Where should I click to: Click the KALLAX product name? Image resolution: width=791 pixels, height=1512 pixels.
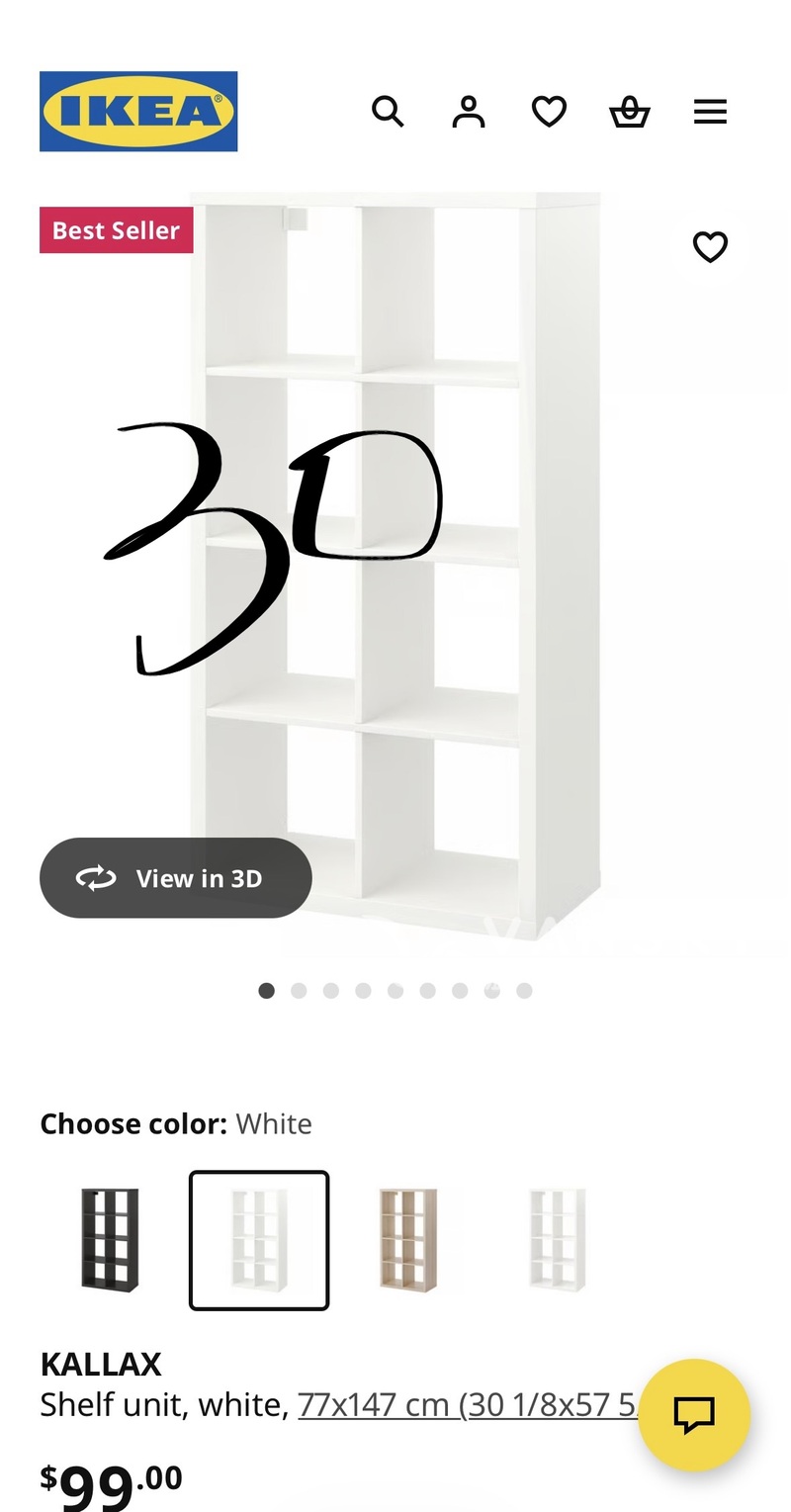100,1363
